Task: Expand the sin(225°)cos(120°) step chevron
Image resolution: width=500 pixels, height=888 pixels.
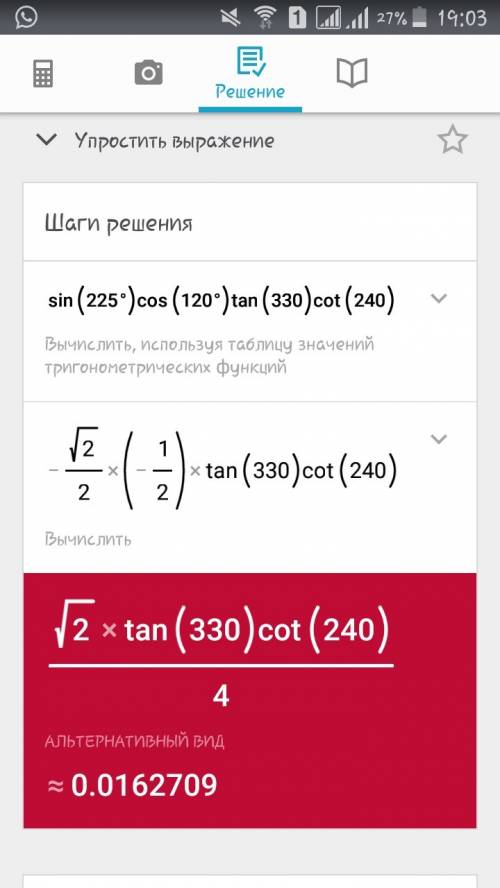Action: pyautogui.click(x=439, y=298)
